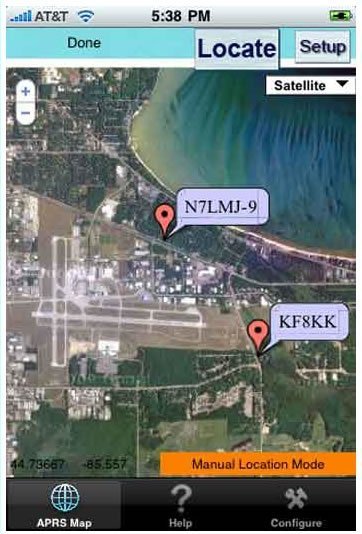Tap the Locate button
This screenshot has height=534, width=362.
click(x=237, y=48)
